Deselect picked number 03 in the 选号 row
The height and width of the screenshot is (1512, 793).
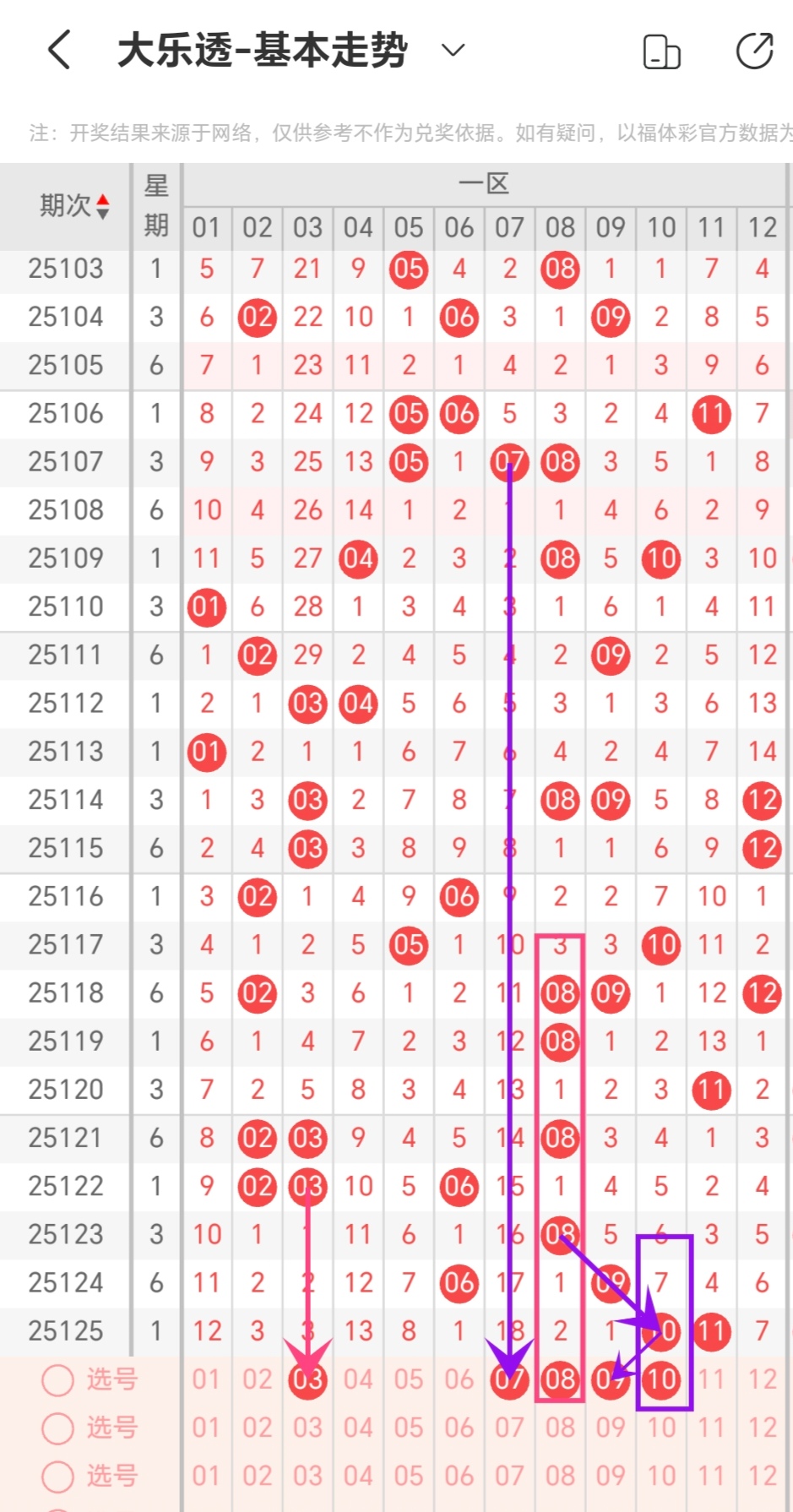307,1379
